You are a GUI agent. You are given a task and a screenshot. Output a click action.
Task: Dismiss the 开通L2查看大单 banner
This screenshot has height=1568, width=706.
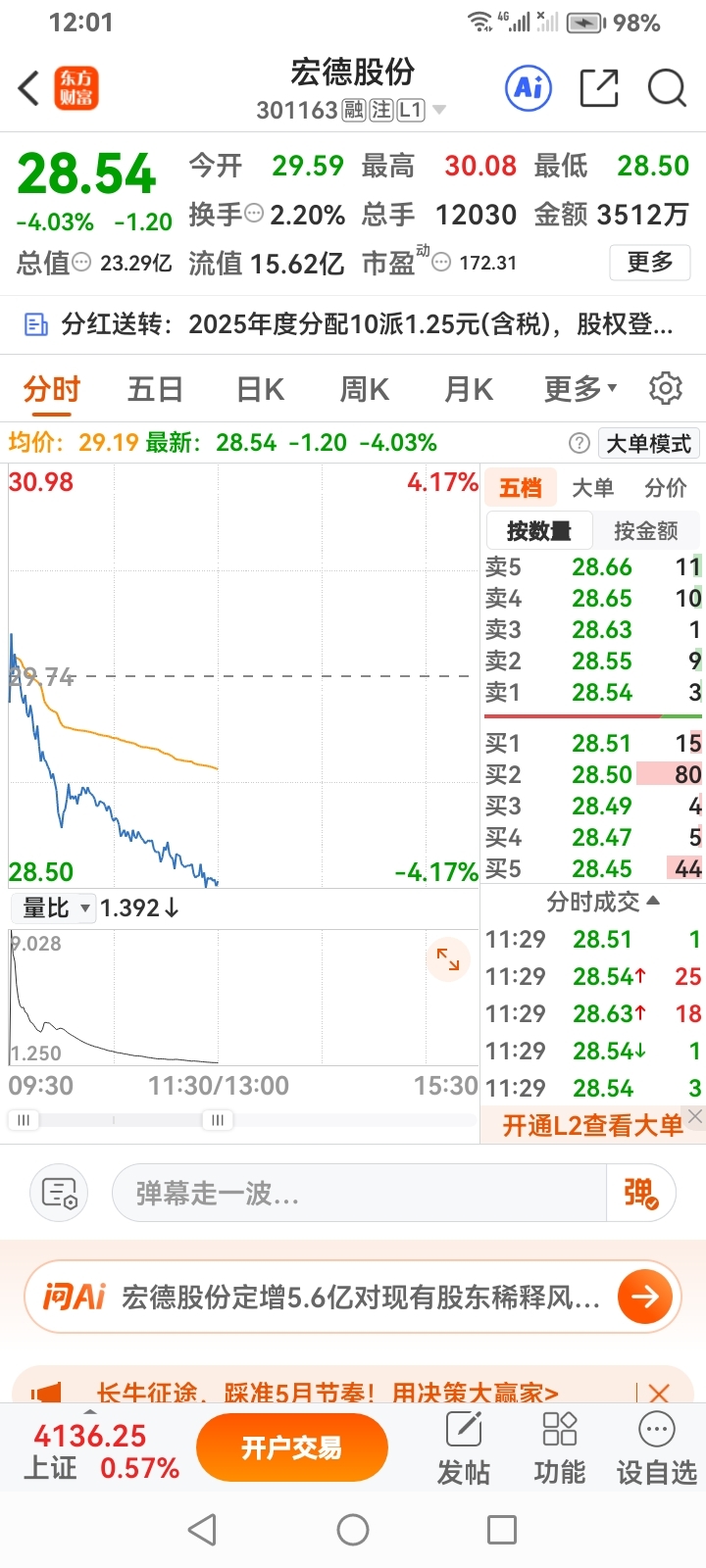pos(694,1116)
